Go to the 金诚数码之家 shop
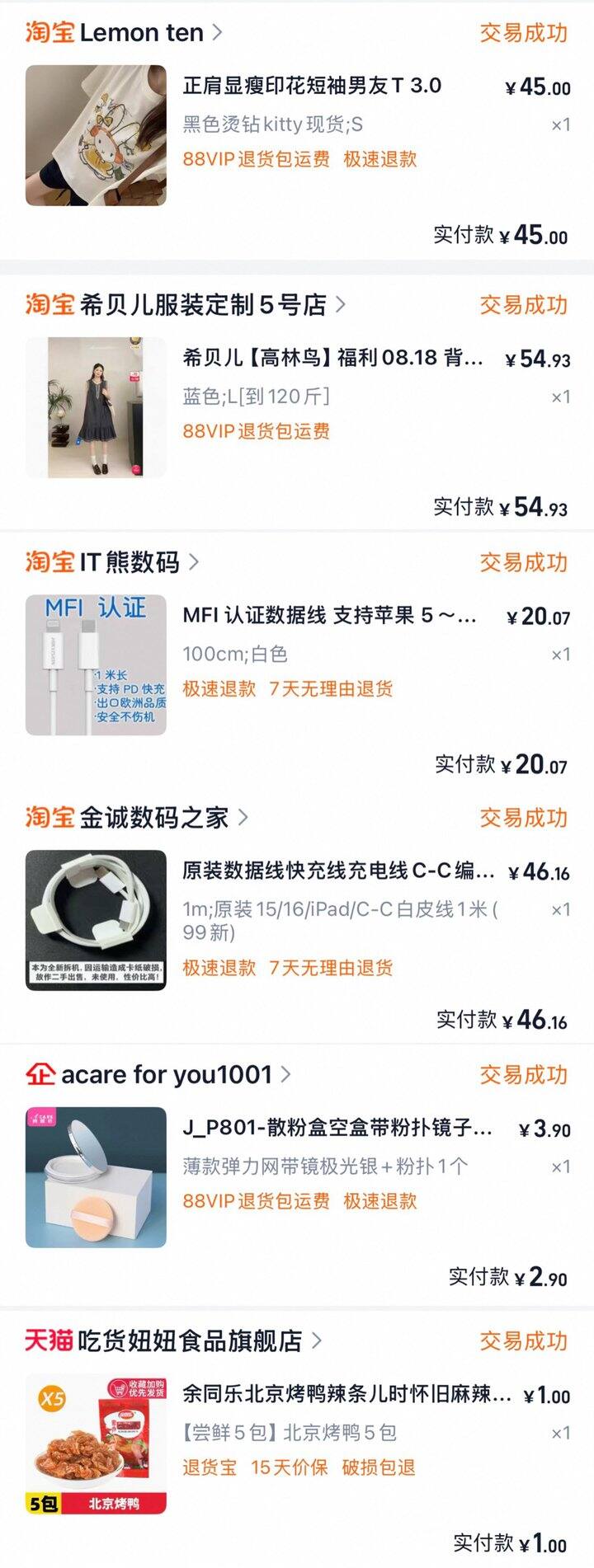The height and width of the screenshot is (1568, 594). (153, 818)
